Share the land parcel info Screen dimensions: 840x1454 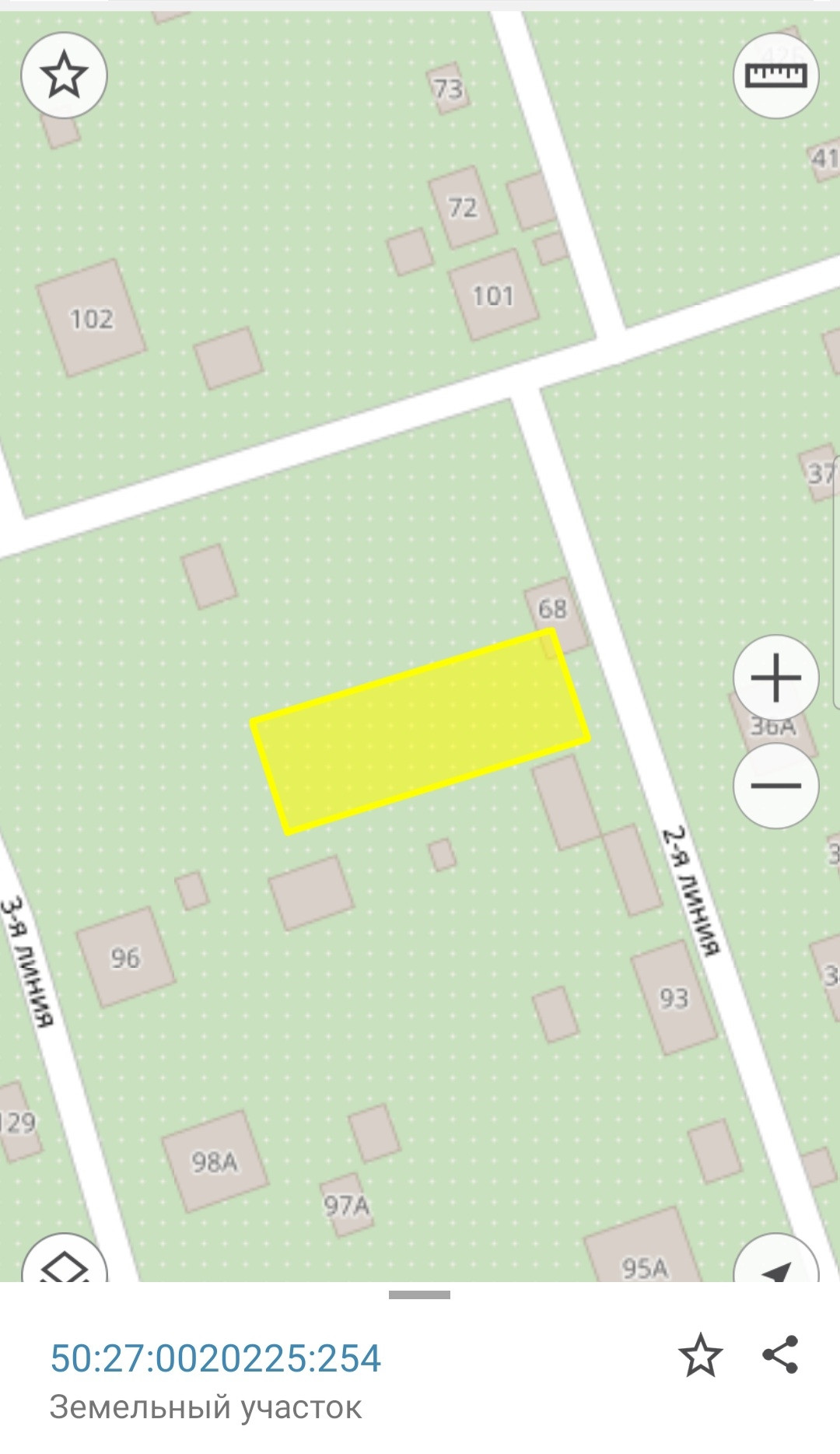[780, 1354]
